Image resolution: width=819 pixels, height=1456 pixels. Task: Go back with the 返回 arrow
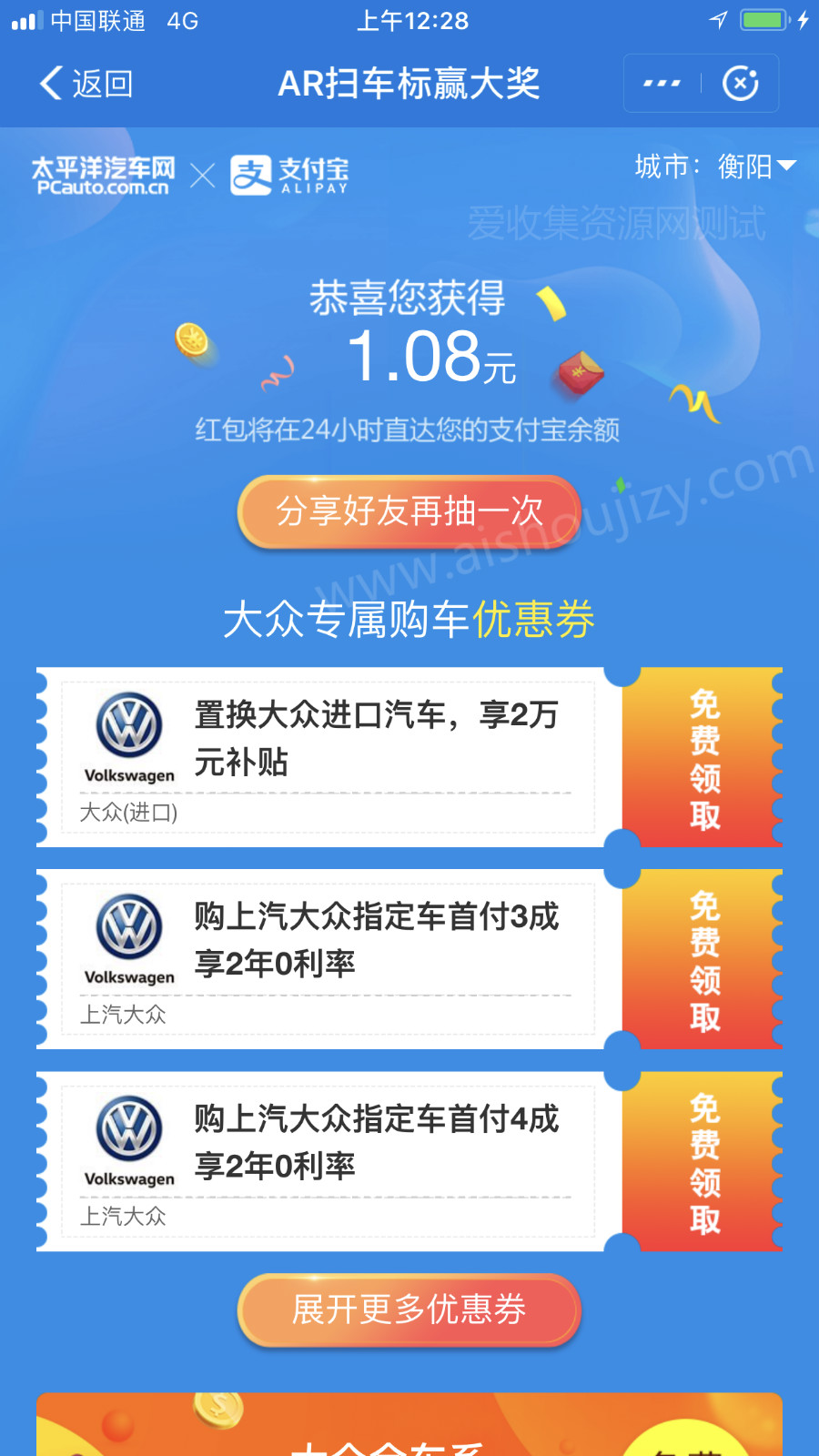click(86, 84)
